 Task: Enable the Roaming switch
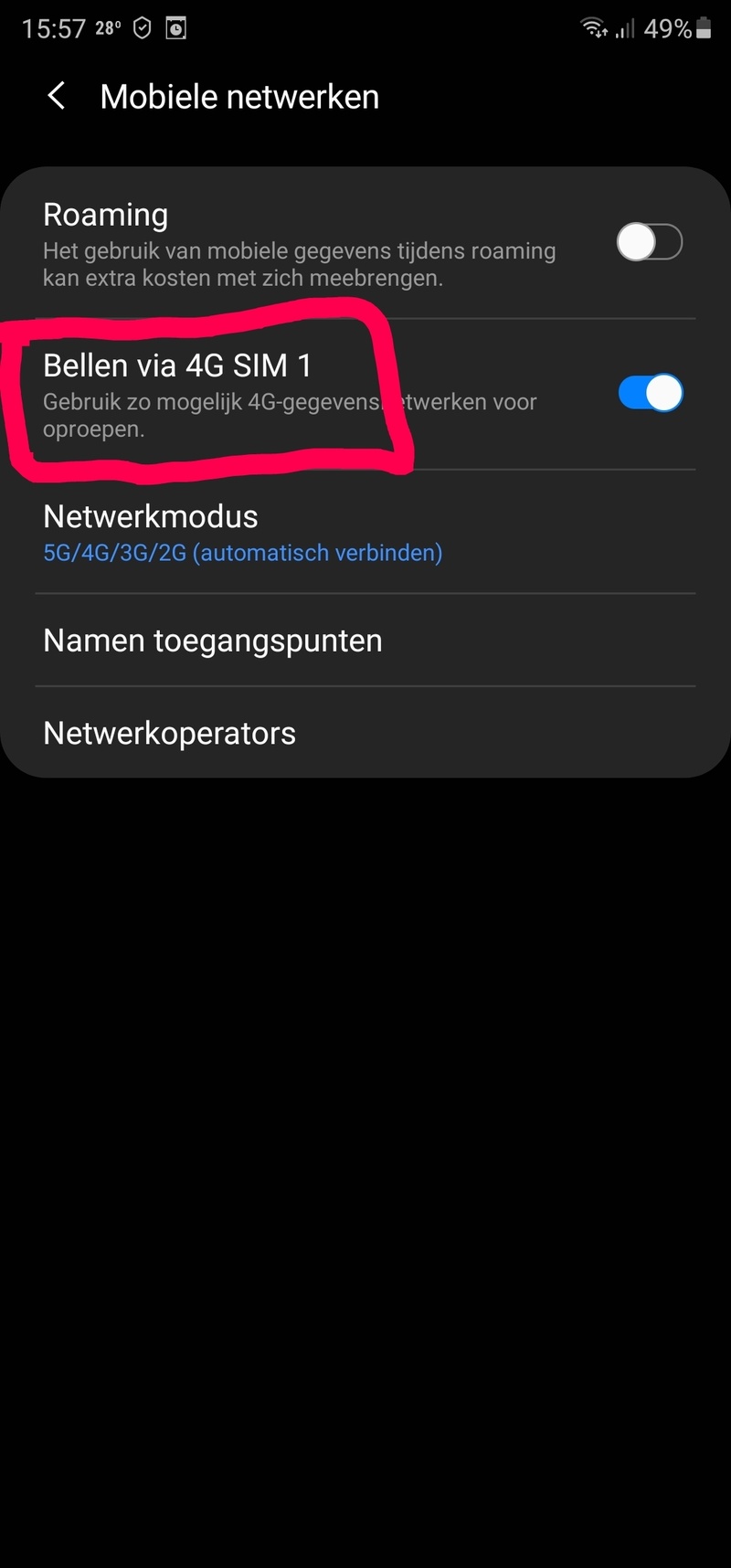(649, 242)
